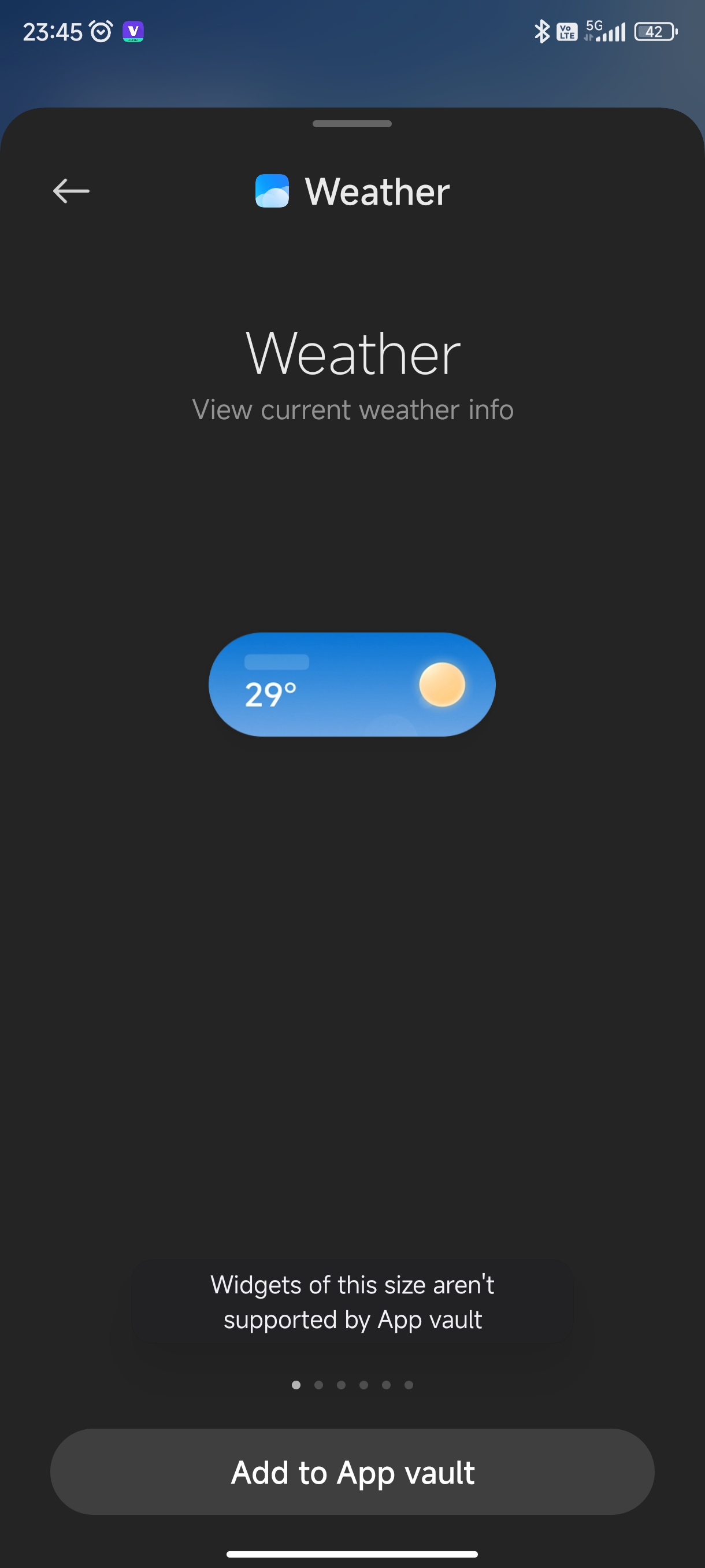Select the 29° weather widget preview

tap(352, 684)
